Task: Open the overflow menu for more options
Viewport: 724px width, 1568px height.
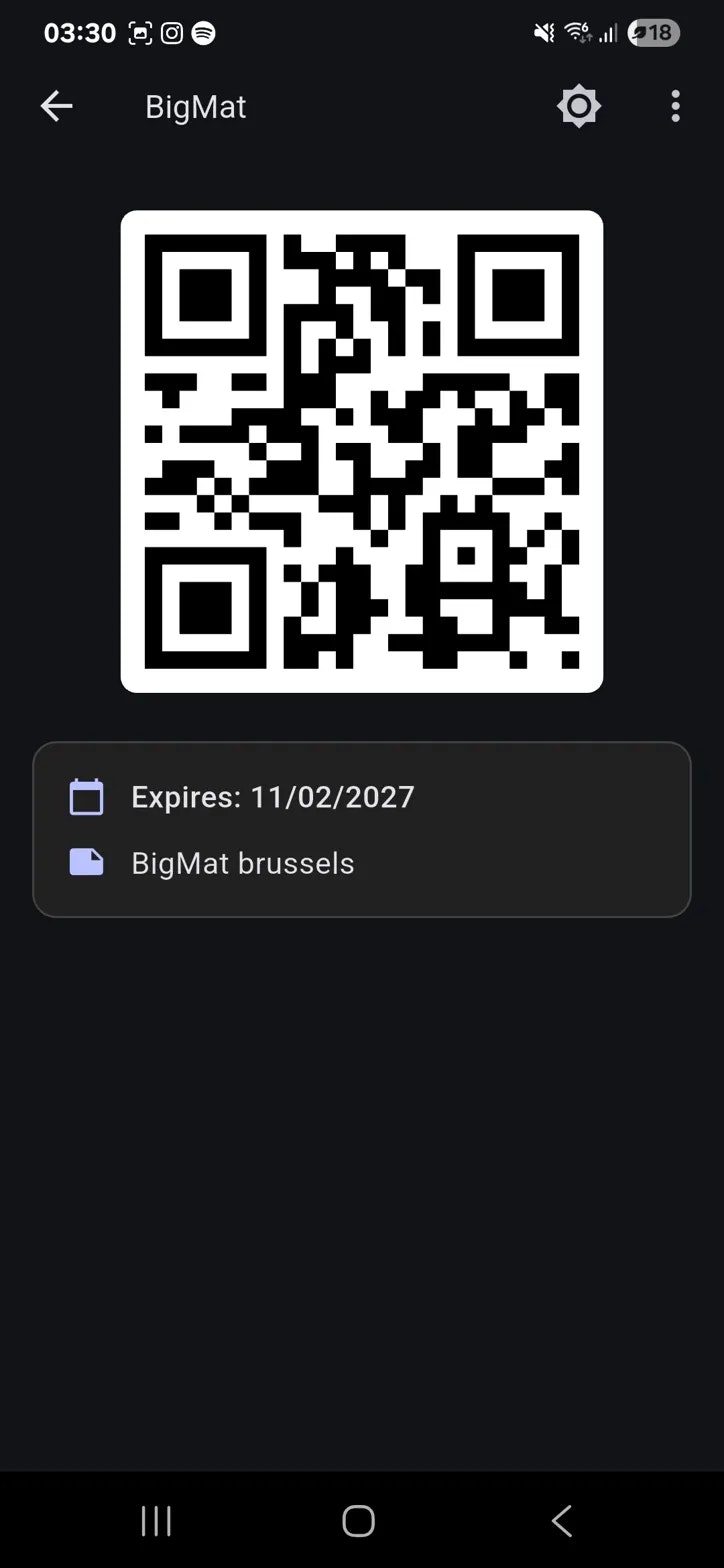Action: 675,106
